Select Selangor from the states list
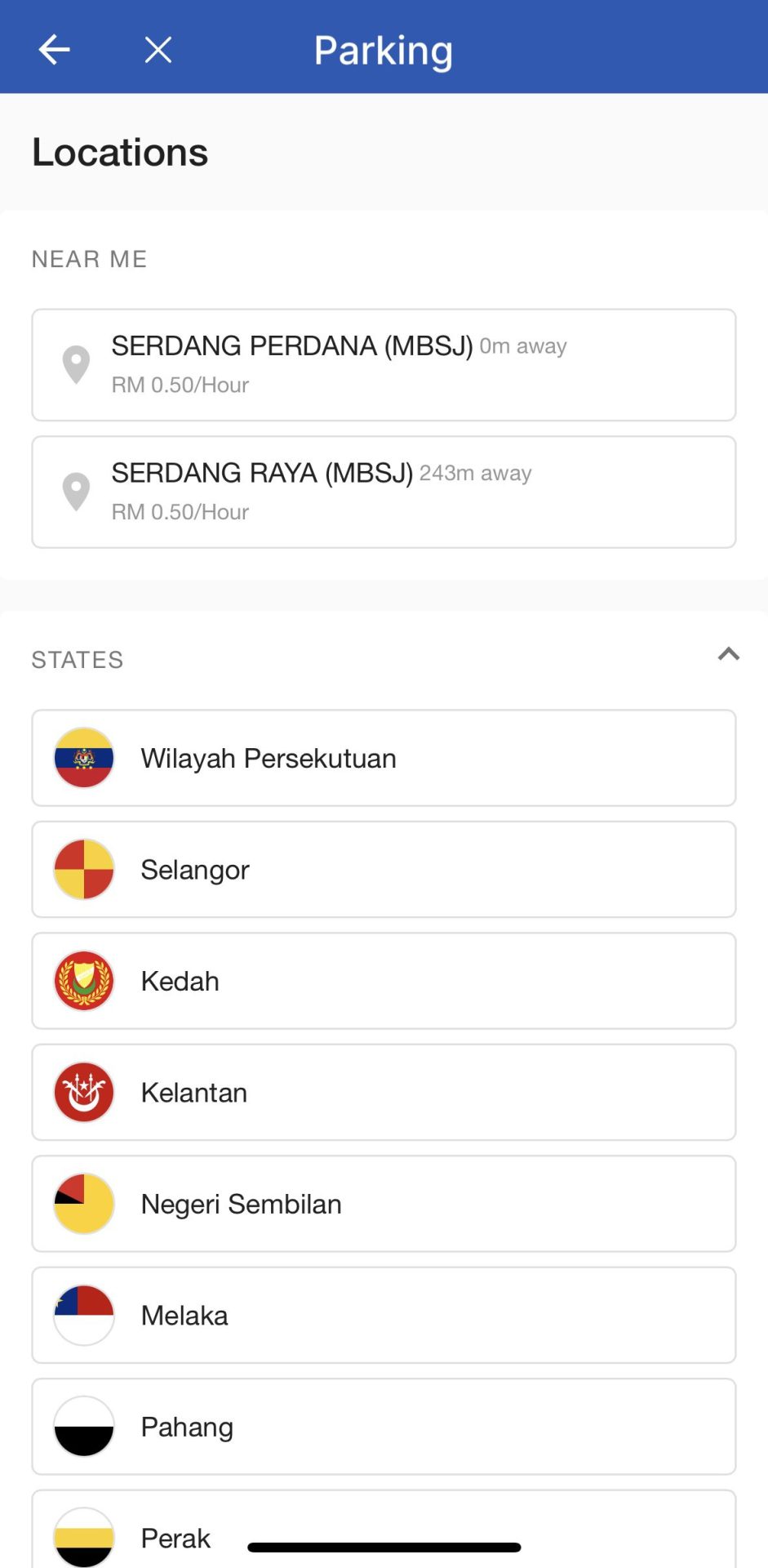Screen dimensions: 768x1568 tap(384, 870)
